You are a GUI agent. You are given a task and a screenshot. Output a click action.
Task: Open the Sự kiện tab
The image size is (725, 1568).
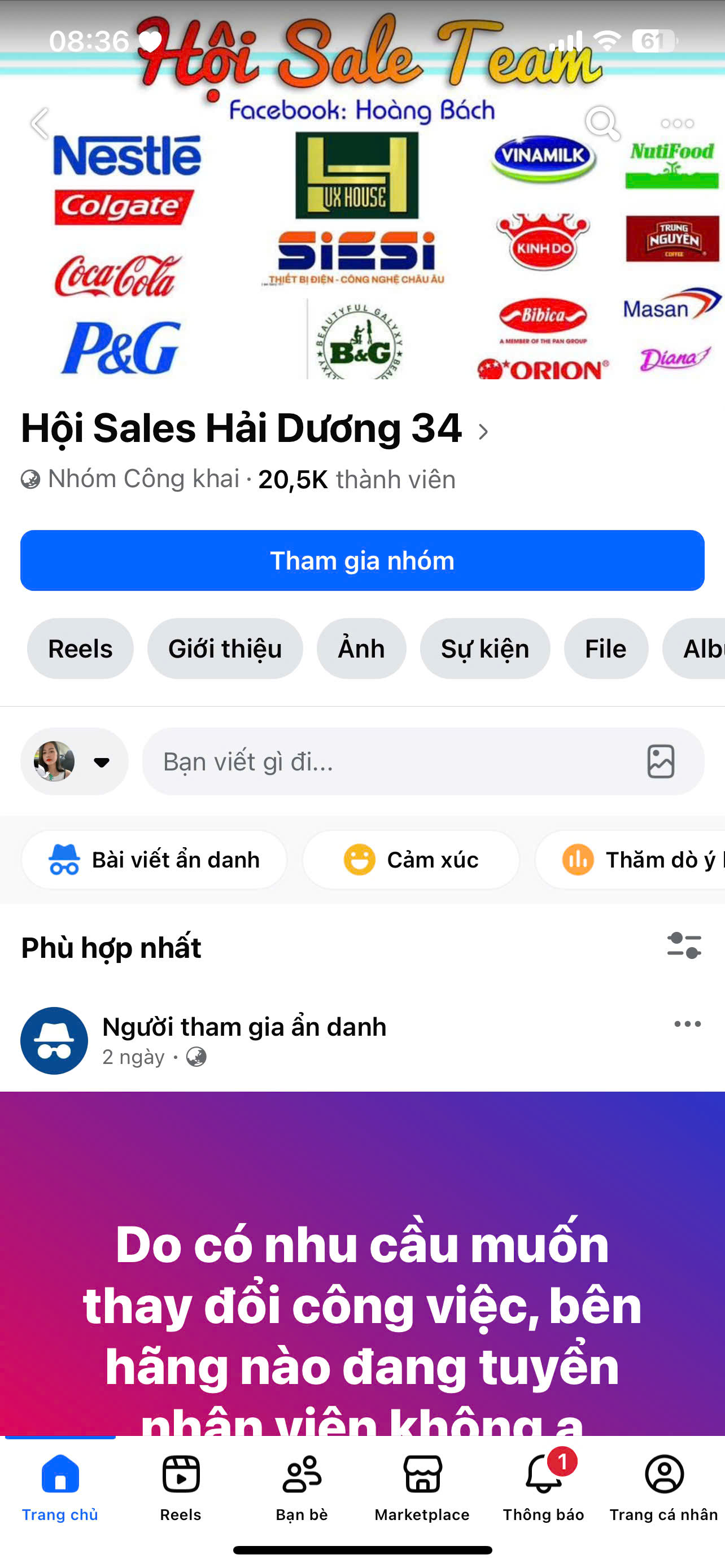coord(485,649)
